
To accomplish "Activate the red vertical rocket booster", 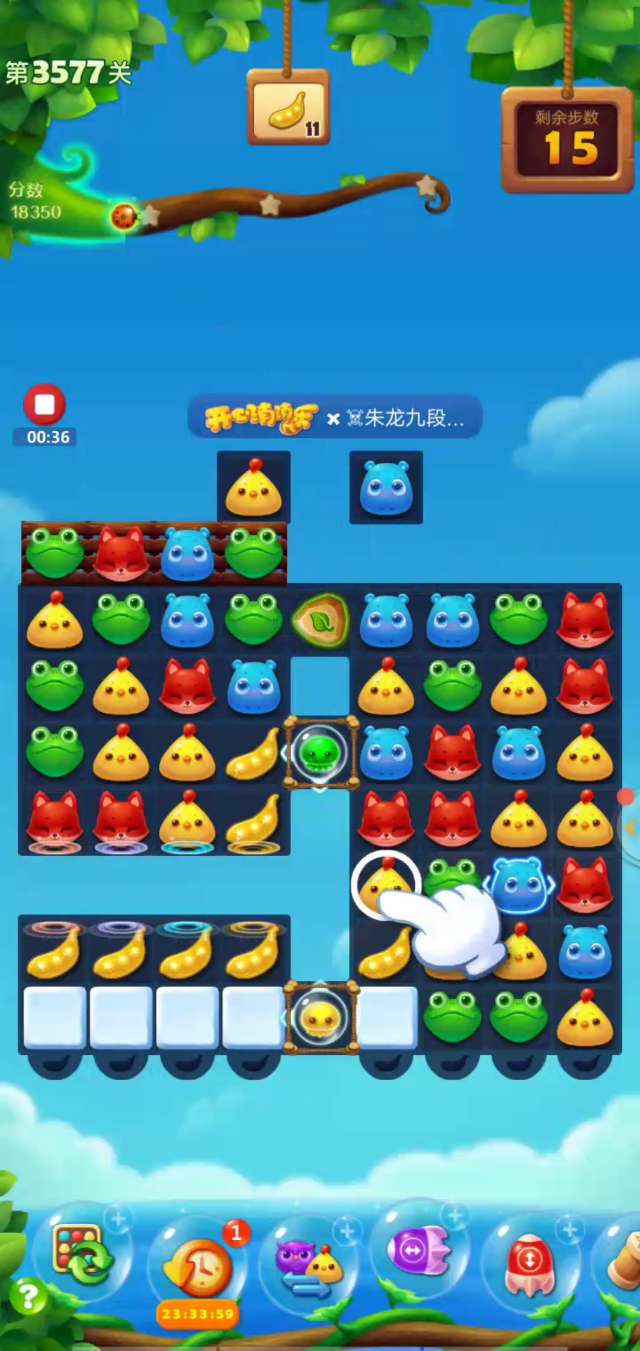I will pyautogui.click(x=530, y=1258).
